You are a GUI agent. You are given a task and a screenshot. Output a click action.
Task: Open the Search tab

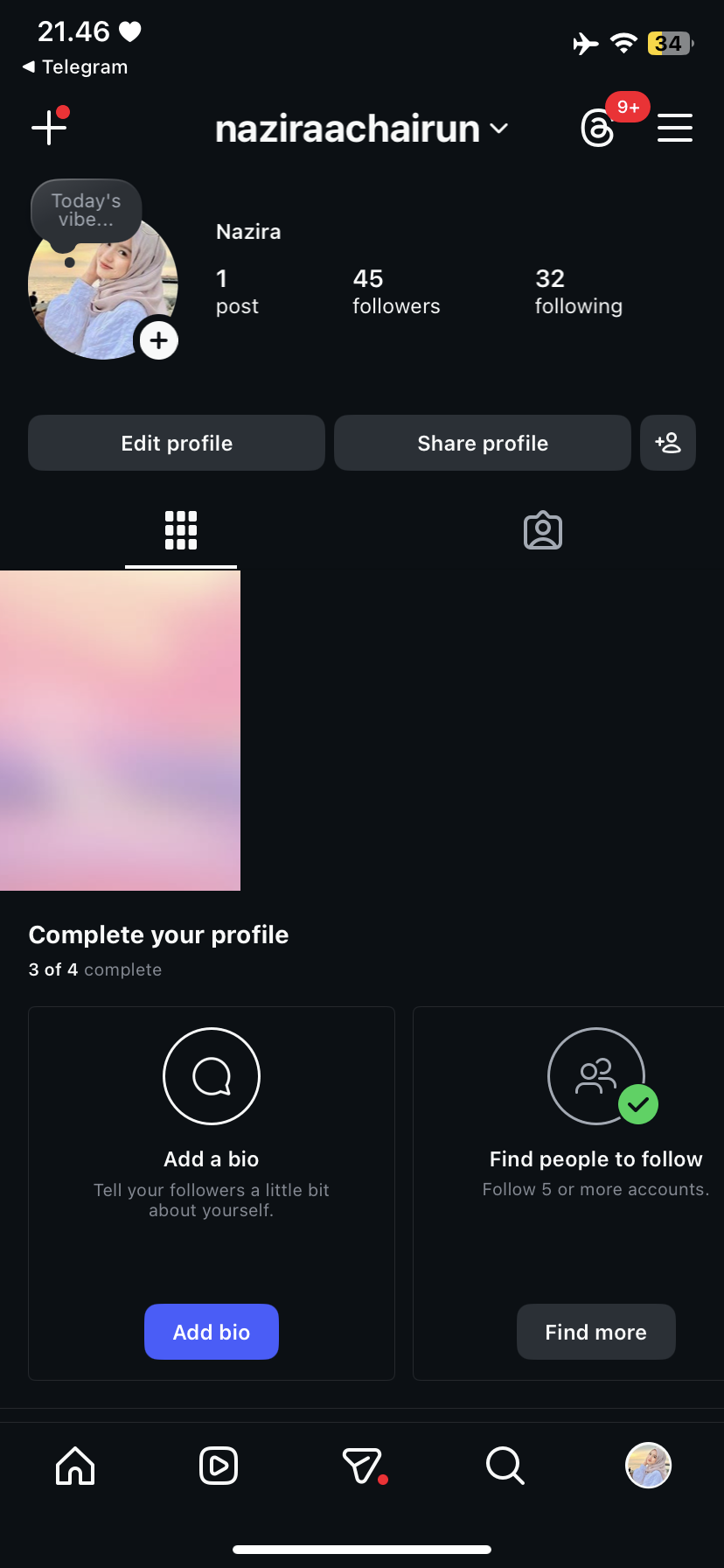coord(505,1466)
